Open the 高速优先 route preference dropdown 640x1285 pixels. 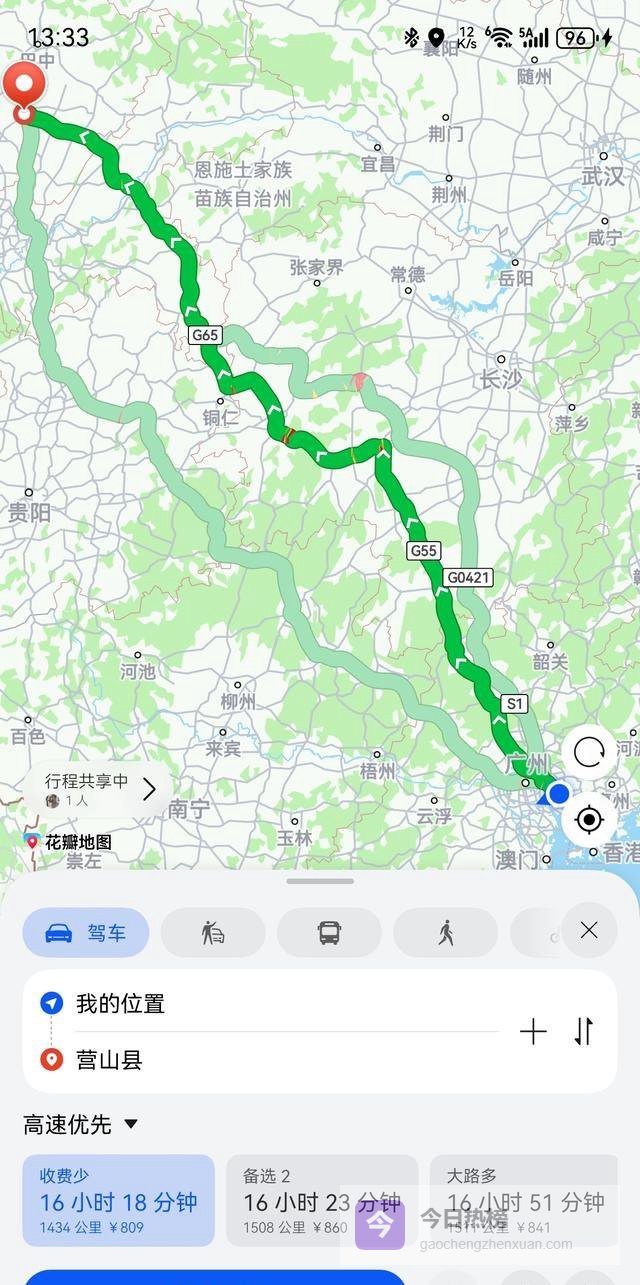pyautogui.click(x=81, y=1124)
